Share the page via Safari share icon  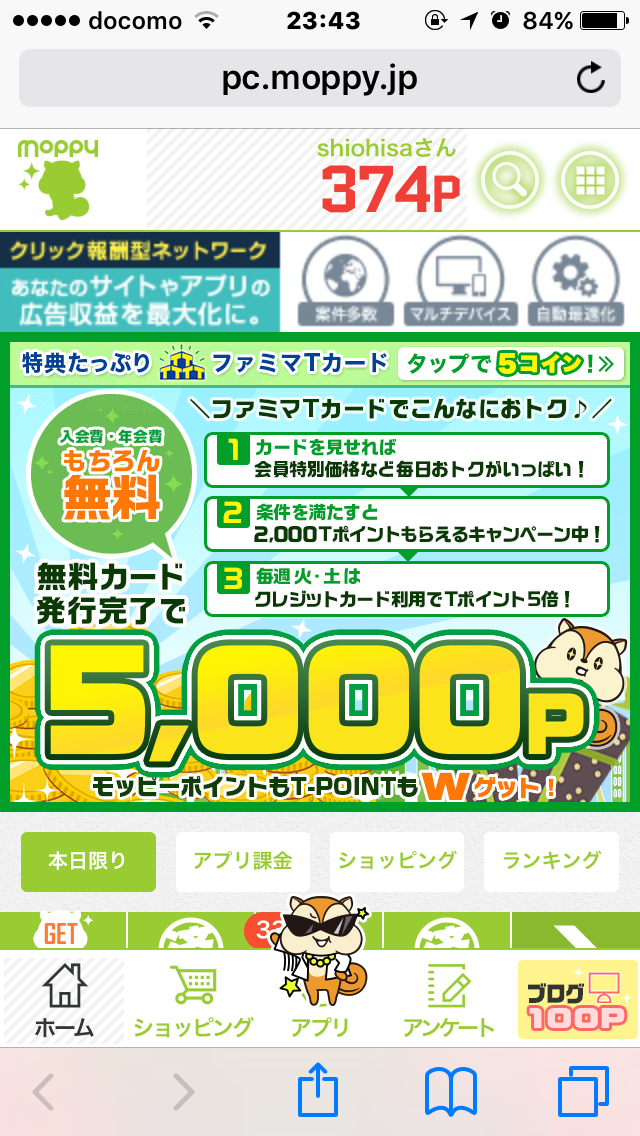[x=320, y=1091]
